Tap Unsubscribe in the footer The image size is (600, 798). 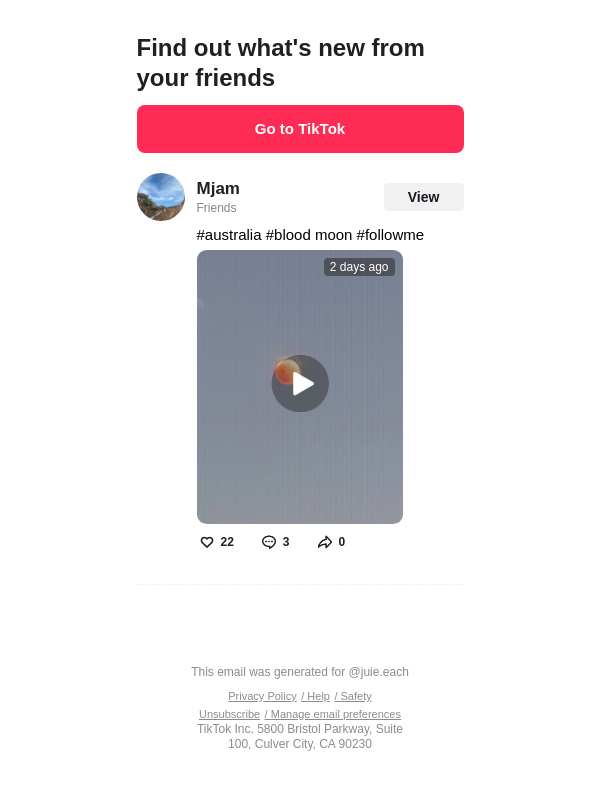coord(229,714)
